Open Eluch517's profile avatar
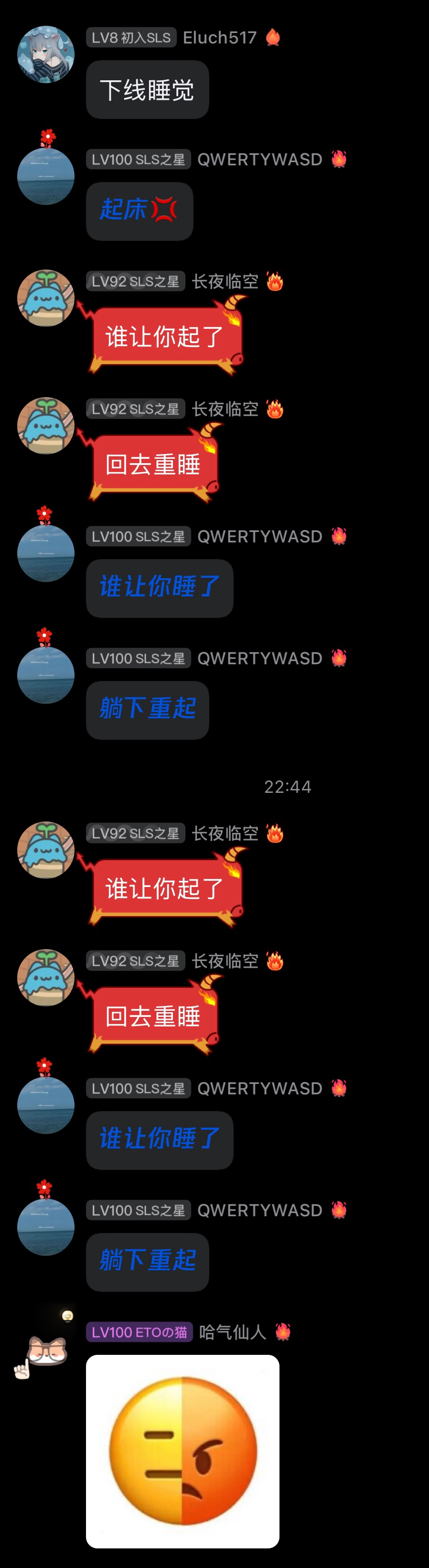This screenshot has width=429, height=1568. 46,54
